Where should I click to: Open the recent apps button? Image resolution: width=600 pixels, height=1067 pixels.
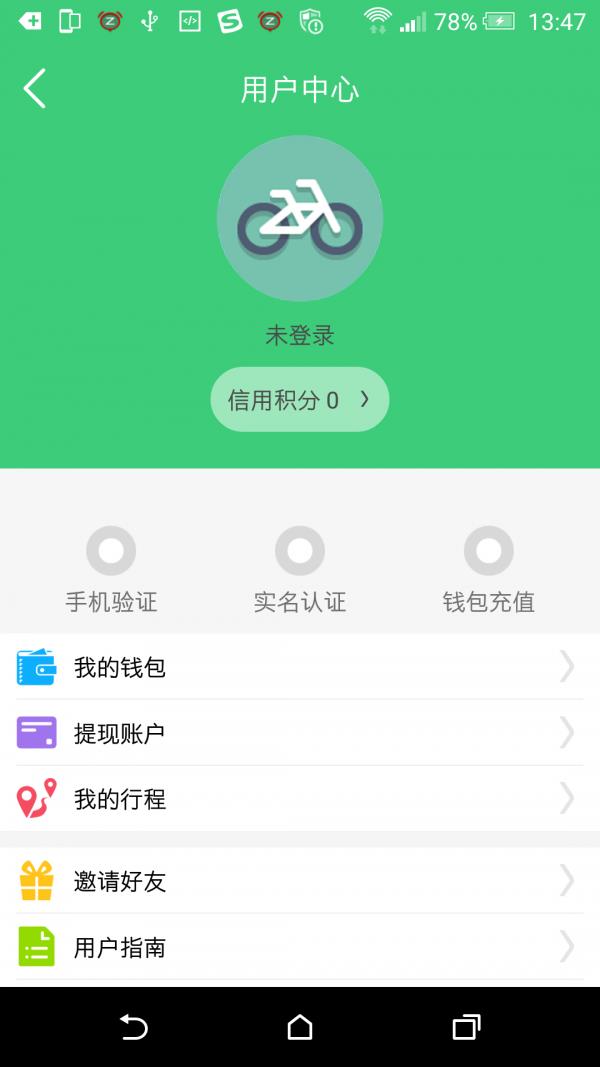pos(467,1027)
